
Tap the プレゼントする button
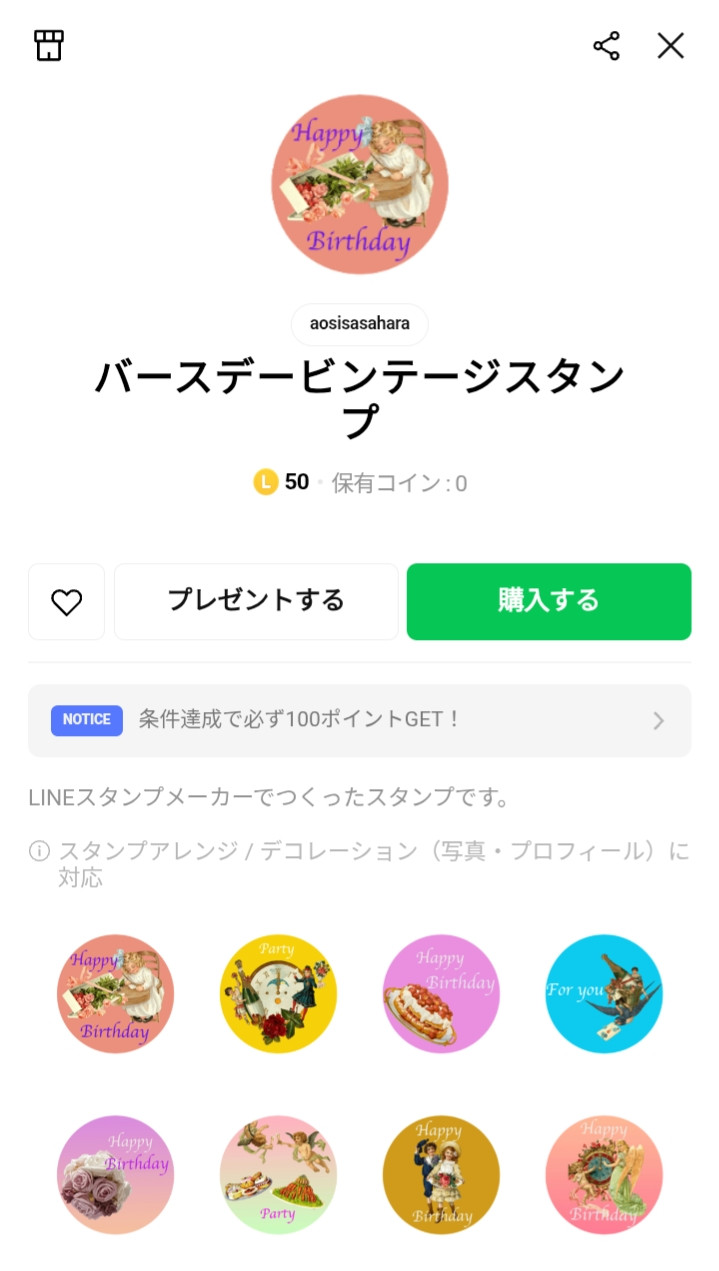(x=256, y=602)
